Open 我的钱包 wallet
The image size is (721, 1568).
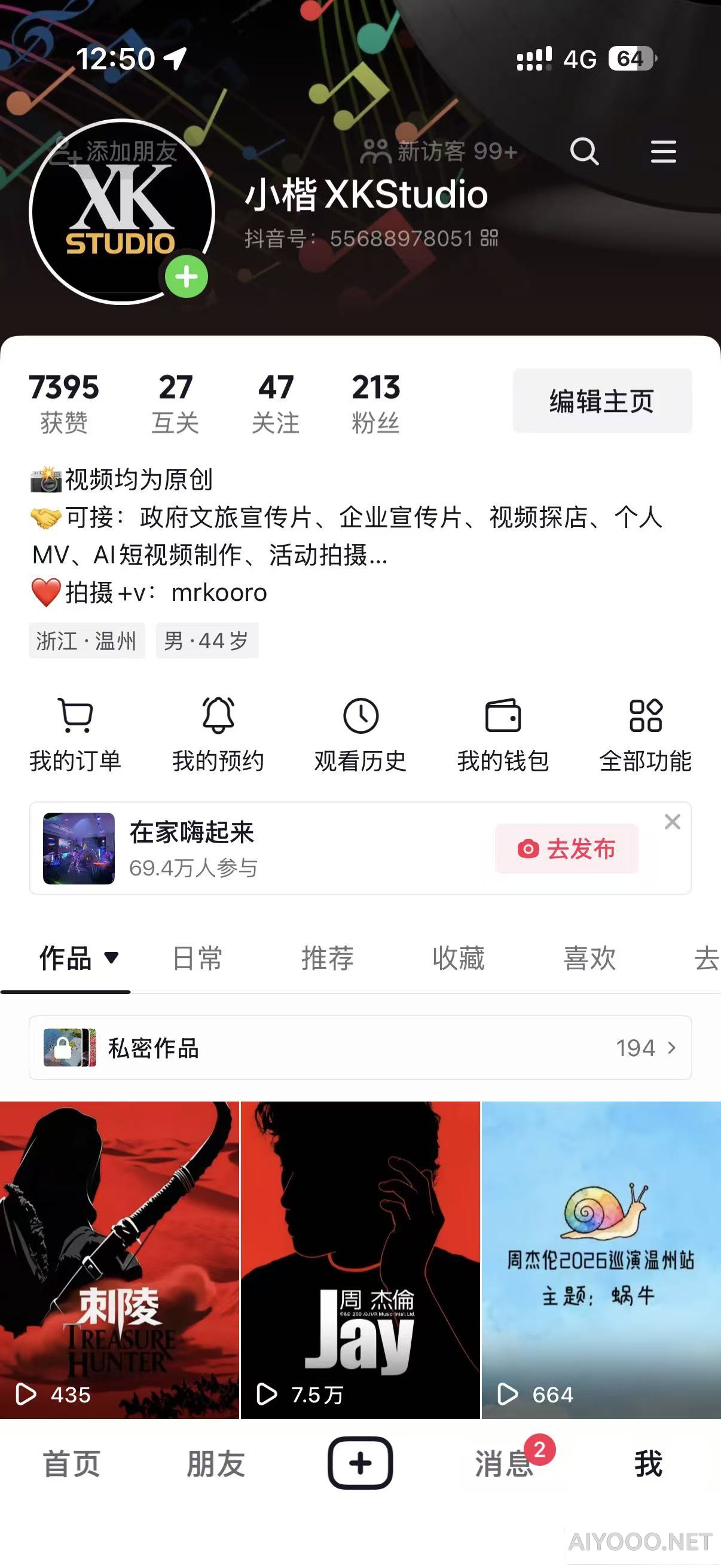click(x=503, y=734)
